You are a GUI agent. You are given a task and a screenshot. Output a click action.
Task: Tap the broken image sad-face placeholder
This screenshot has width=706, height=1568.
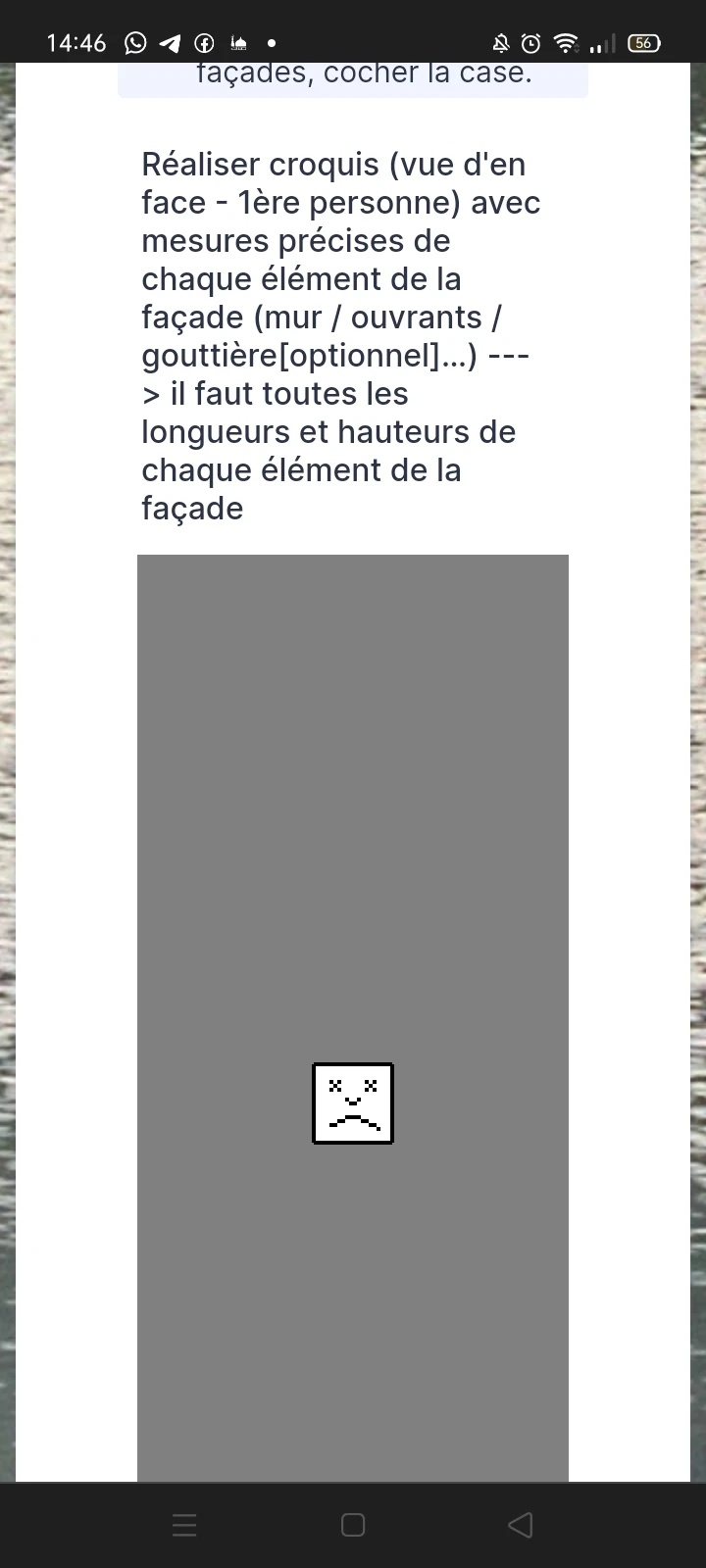(352, 1103)
